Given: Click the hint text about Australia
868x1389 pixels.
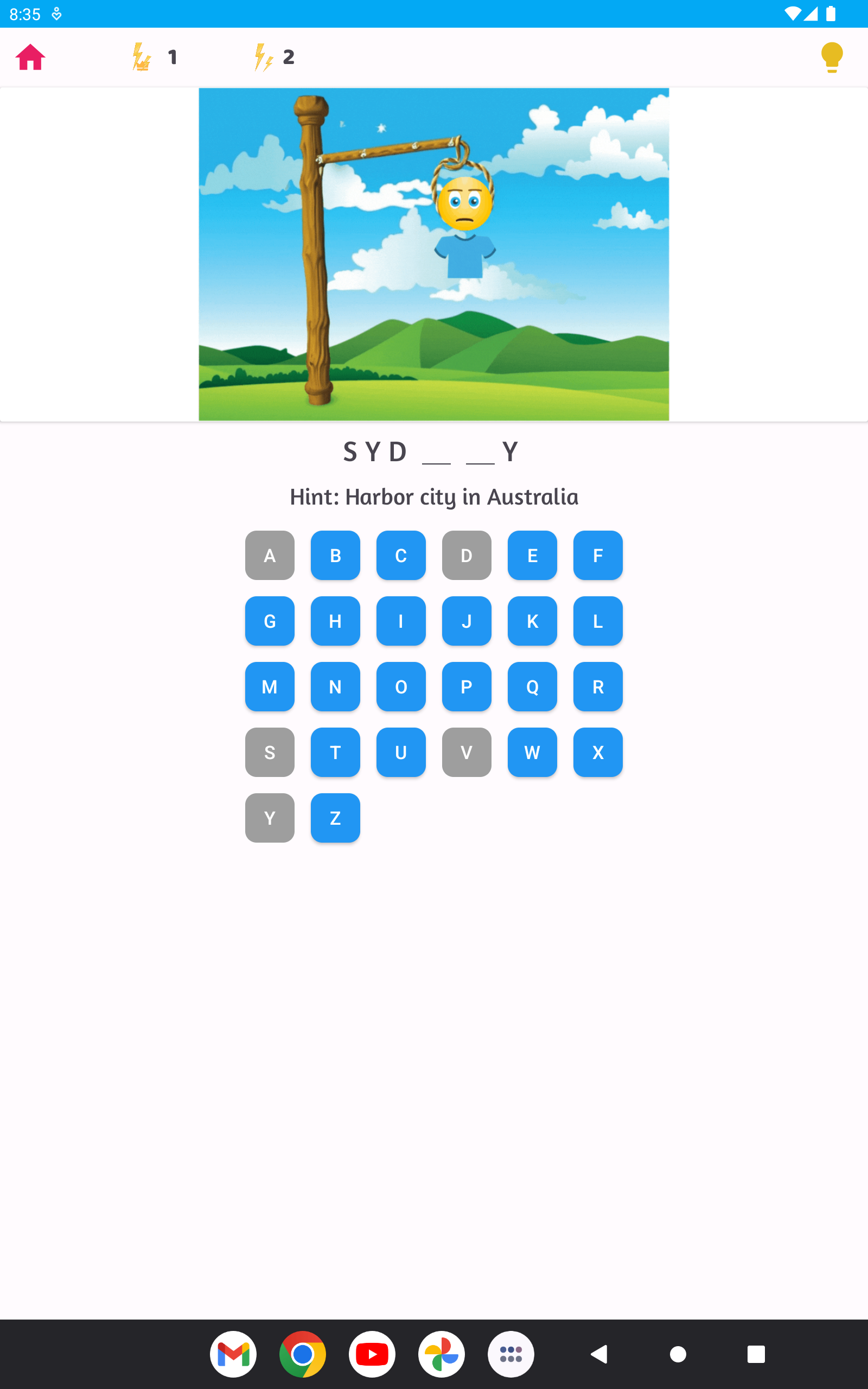Looking at the screenshot, I should (x=434, y=497).
